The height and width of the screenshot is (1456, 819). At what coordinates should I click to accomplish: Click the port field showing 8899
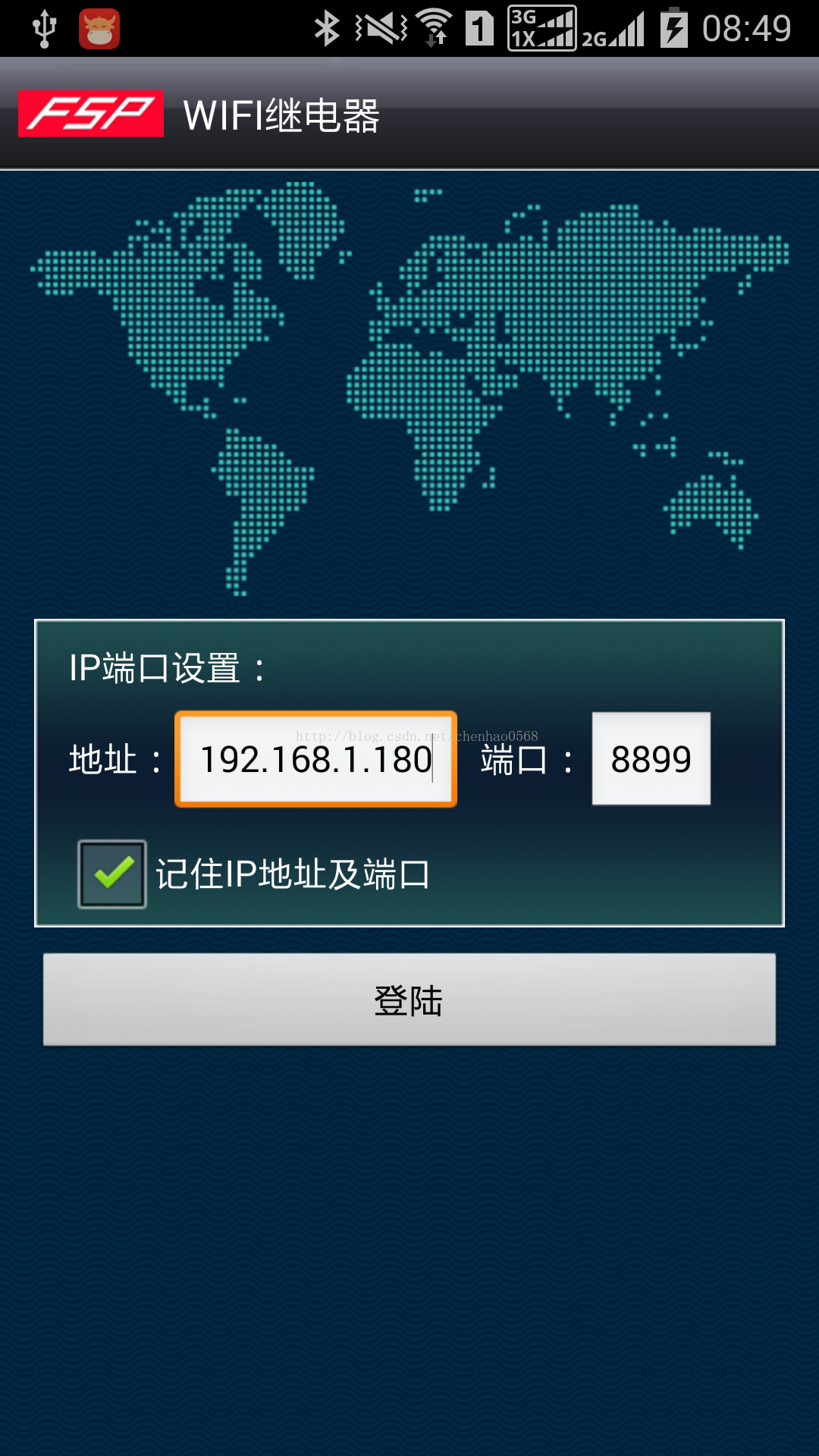tap(651, 758)
